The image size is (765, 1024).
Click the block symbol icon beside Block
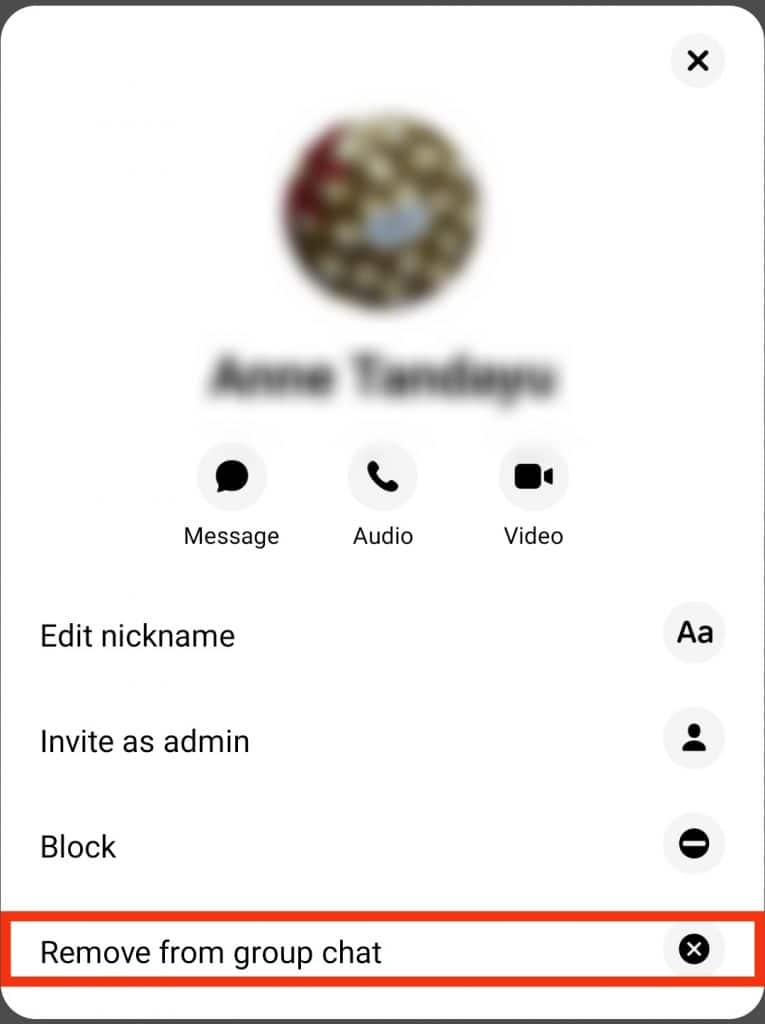coord(694,844)
